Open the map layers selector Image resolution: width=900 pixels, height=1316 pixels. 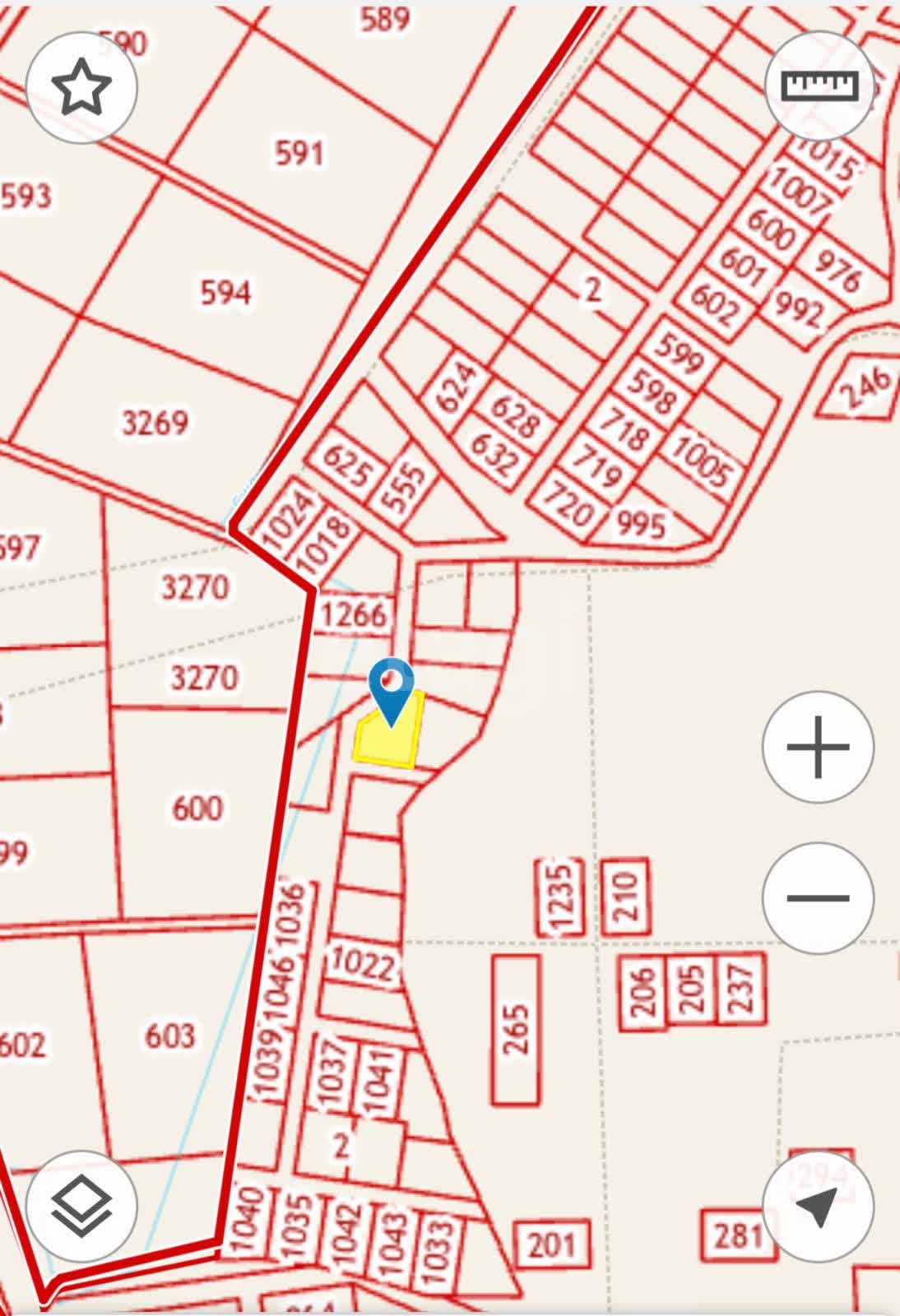pyautogui.click(x=81, y=1206)
